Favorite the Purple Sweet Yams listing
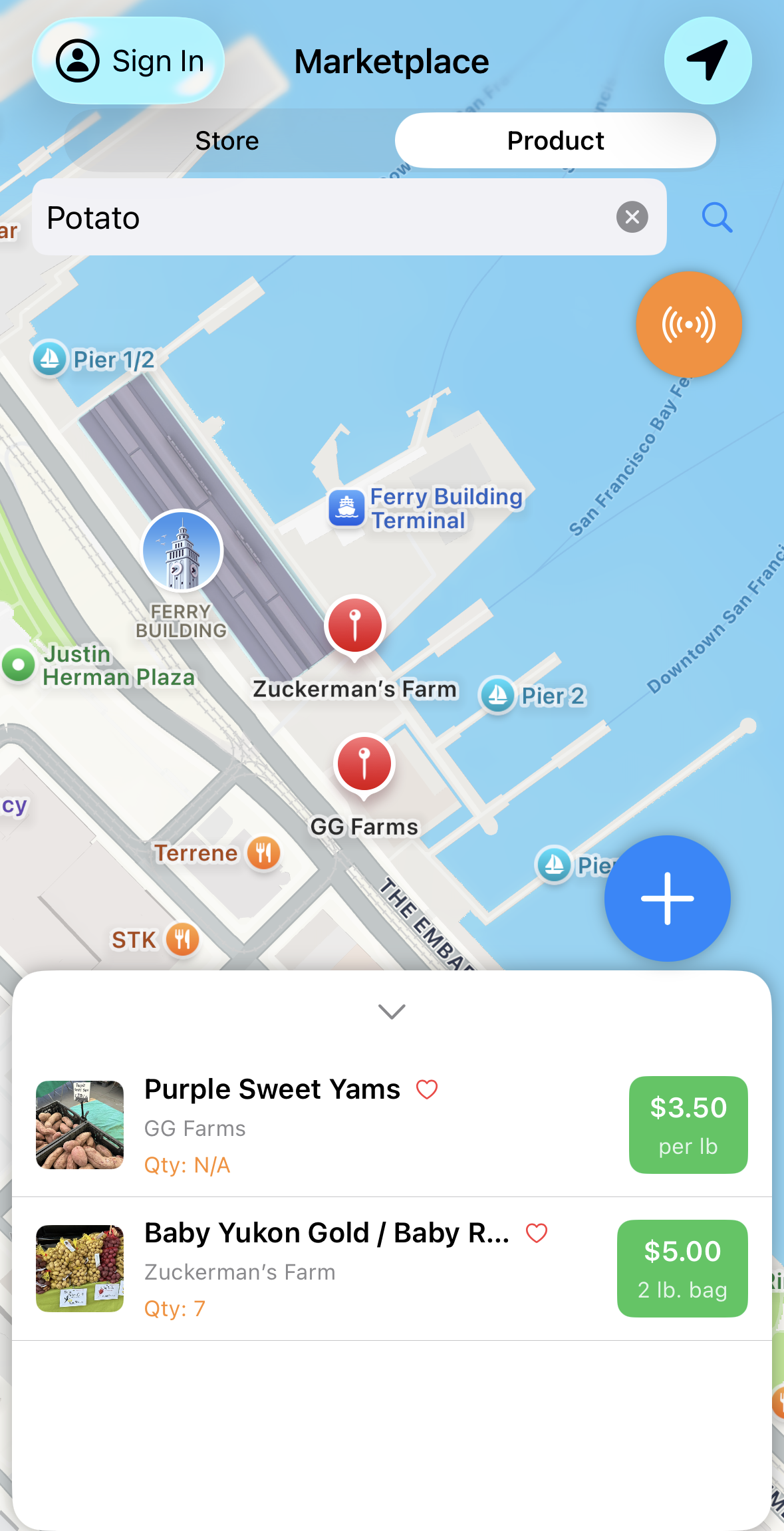Viewport: 784px width, 1531px height. pyautogui.click(x=426, y=1088)
